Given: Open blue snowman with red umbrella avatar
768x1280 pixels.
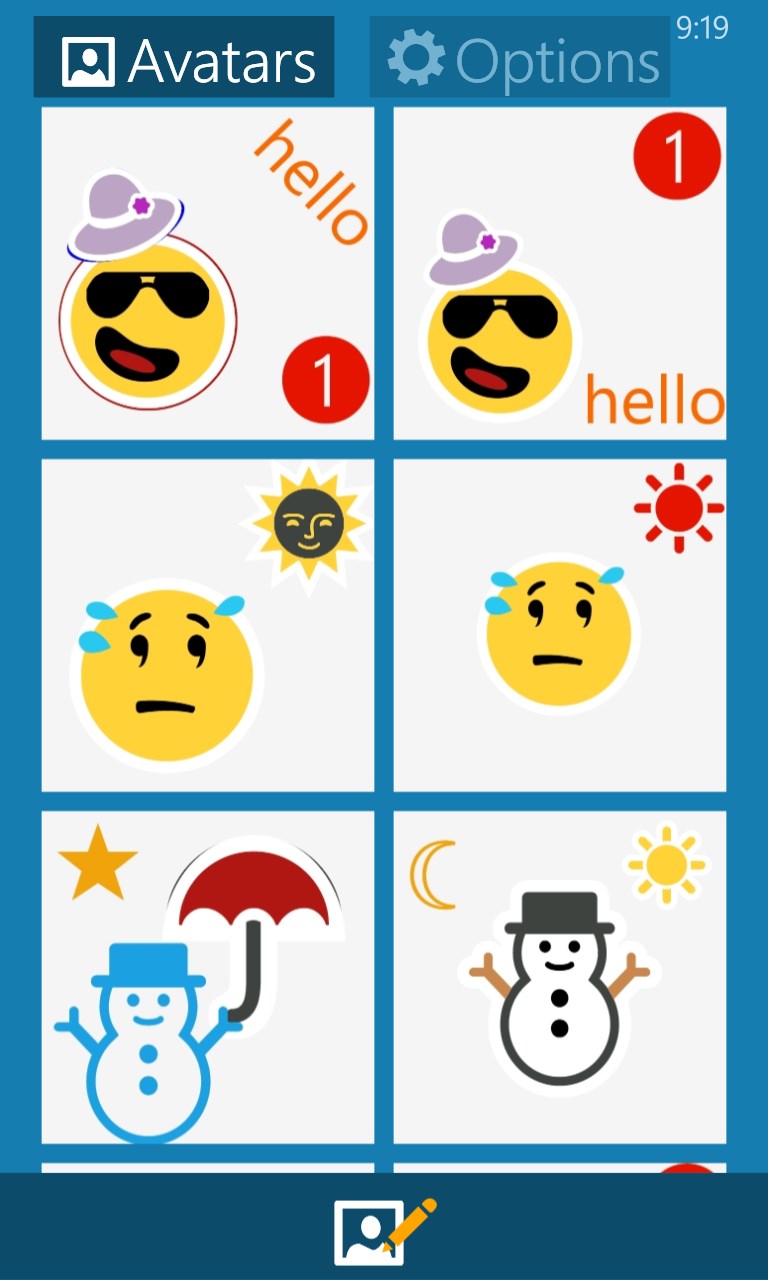Looking at the screenshot, I should tap(208, 977).
